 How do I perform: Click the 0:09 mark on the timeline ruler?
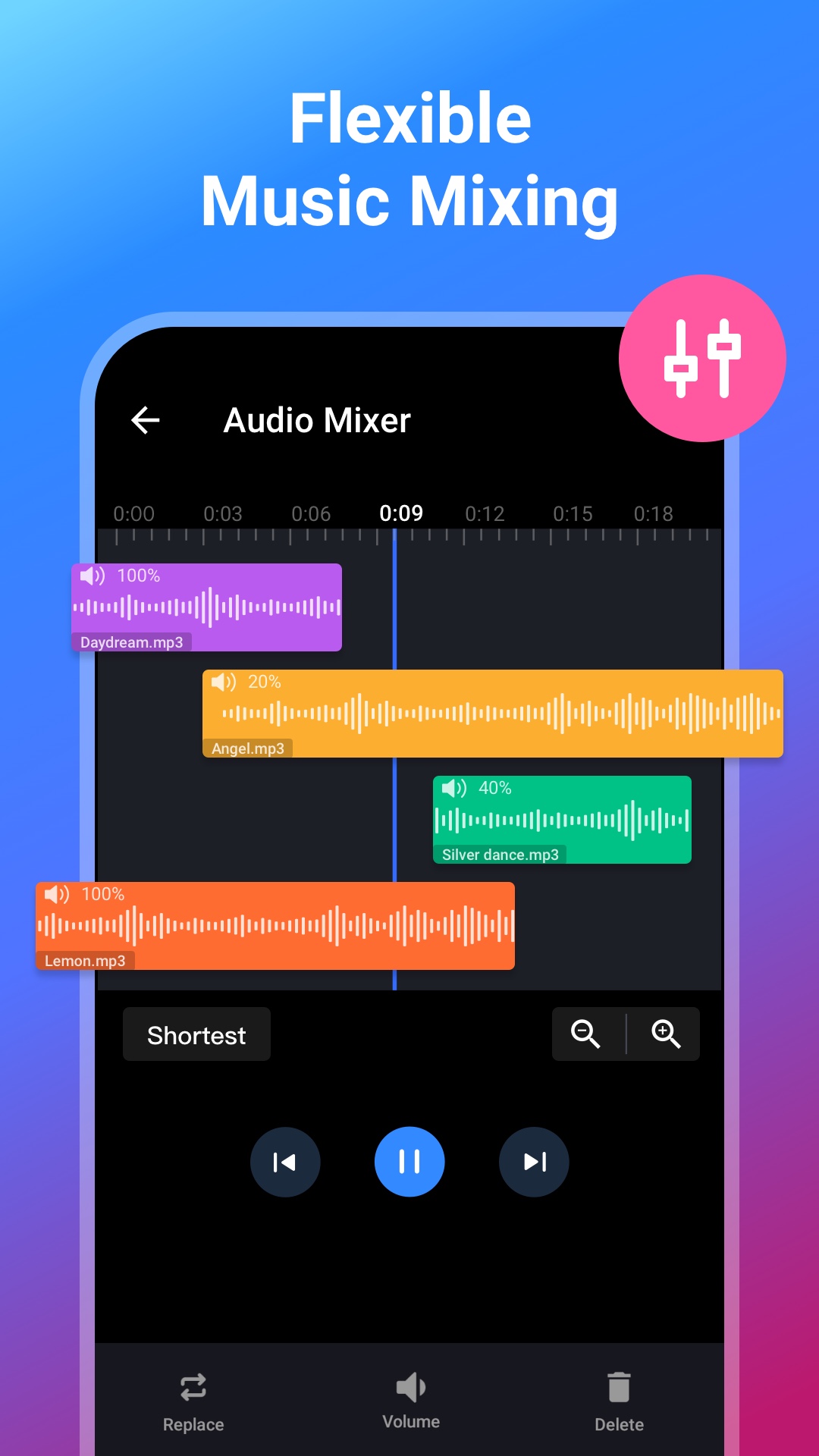(400, 513)
